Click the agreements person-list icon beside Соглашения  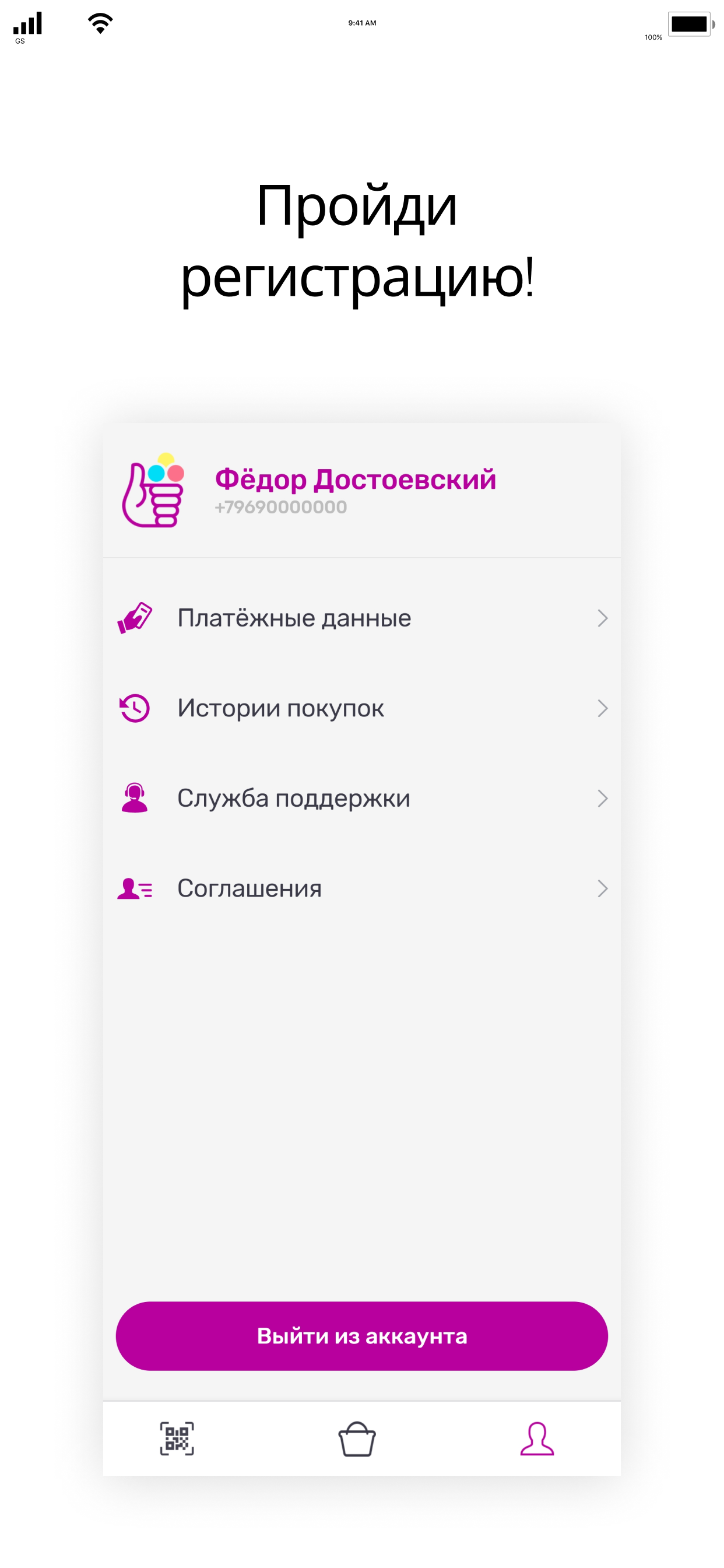[x=135, y=888]
